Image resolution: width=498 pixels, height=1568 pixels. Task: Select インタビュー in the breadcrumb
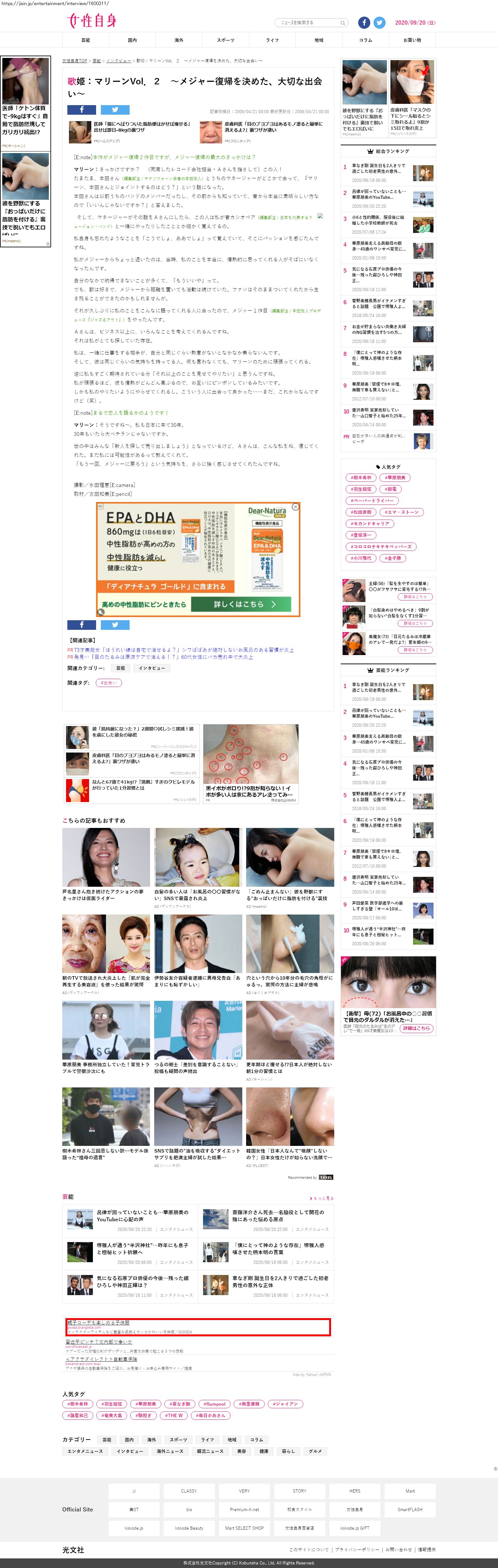click(118, 61)
